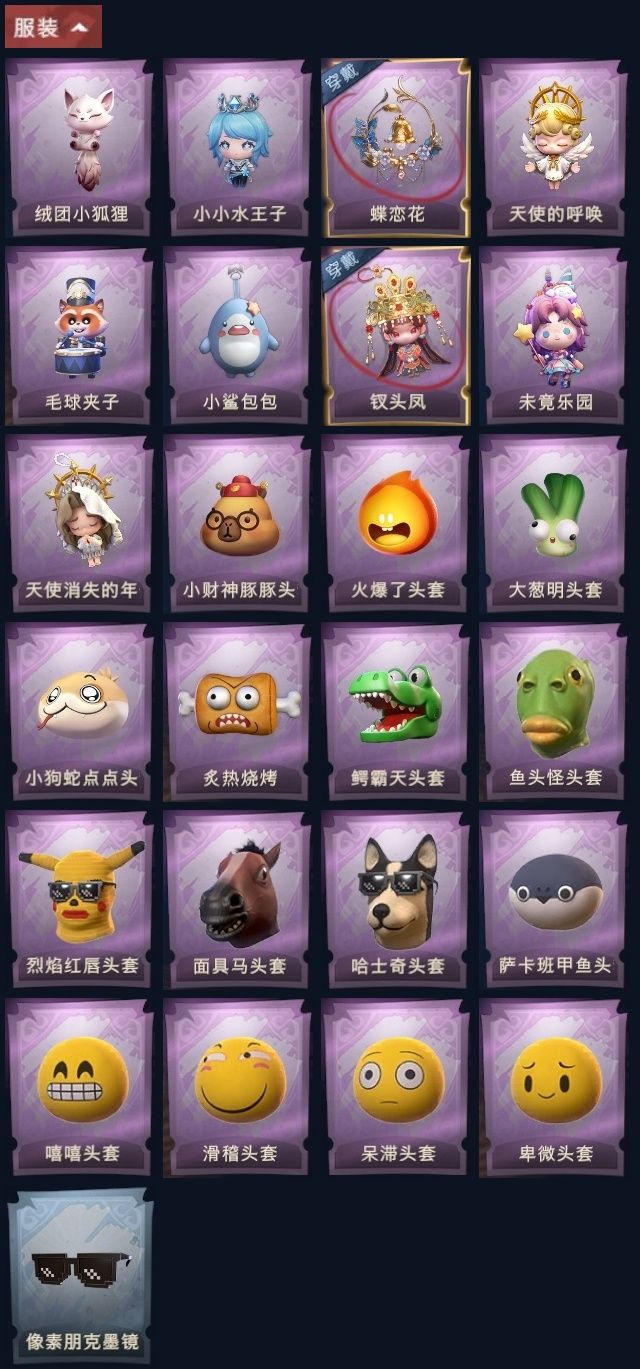View the equipped 钗头凤 item
Viewport: 640px width, 1369px height.
click(x=396, y=335)
